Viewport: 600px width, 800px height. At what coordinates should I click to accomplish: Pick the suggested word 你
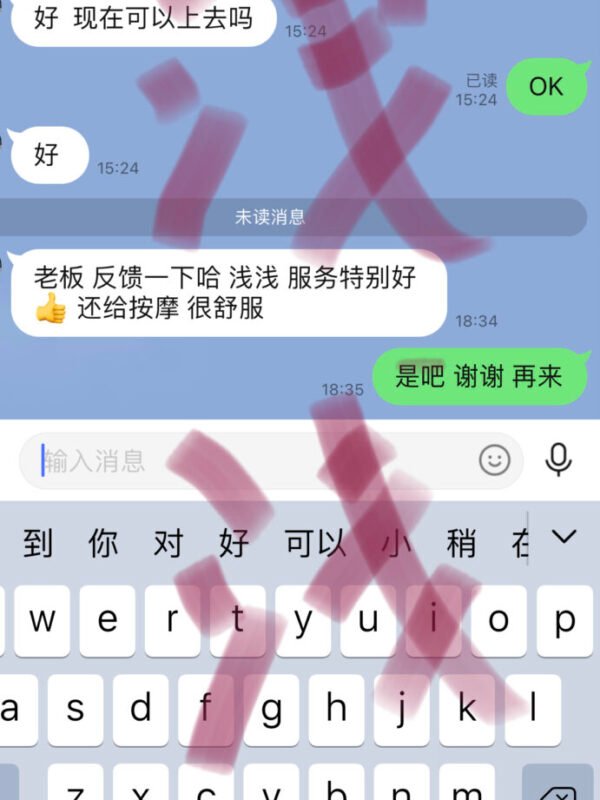[x=103, y=544]
